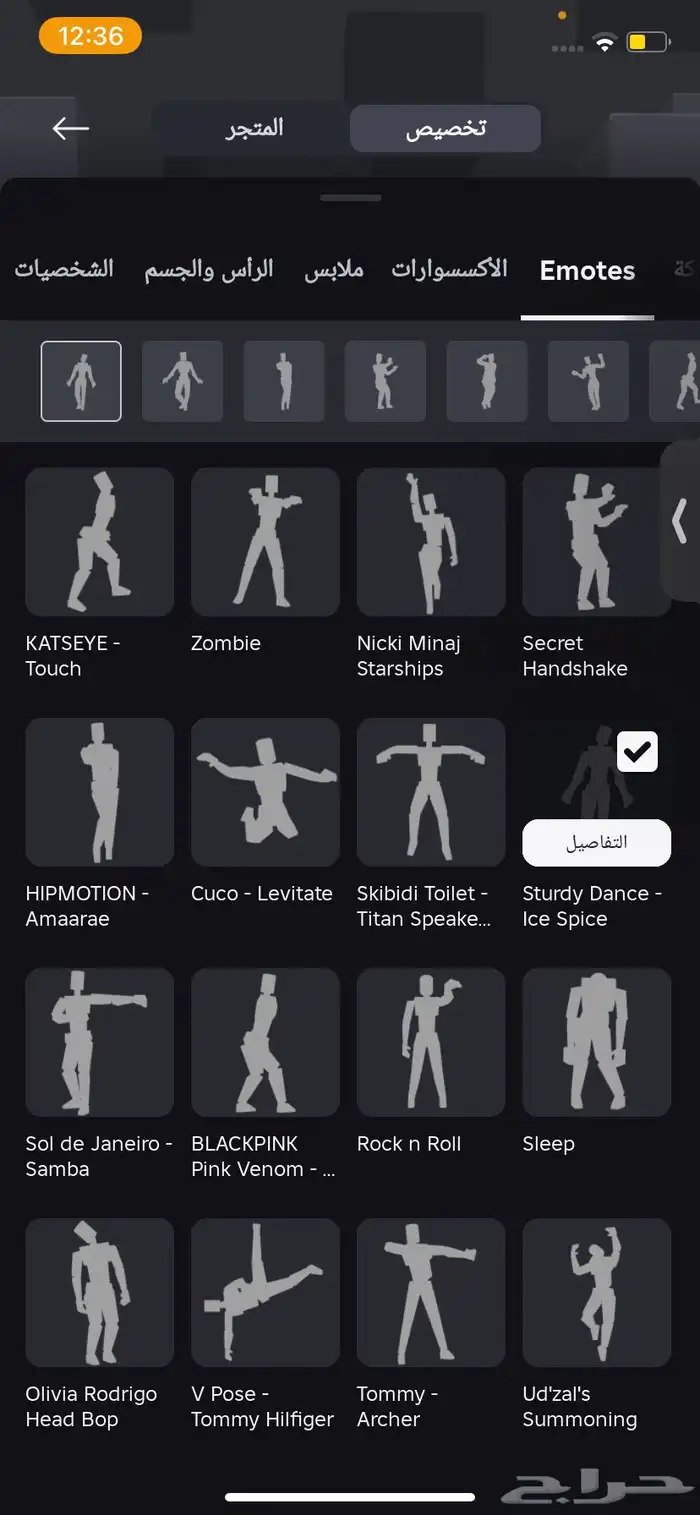Pick the Zombie emote

coord(265,542)
